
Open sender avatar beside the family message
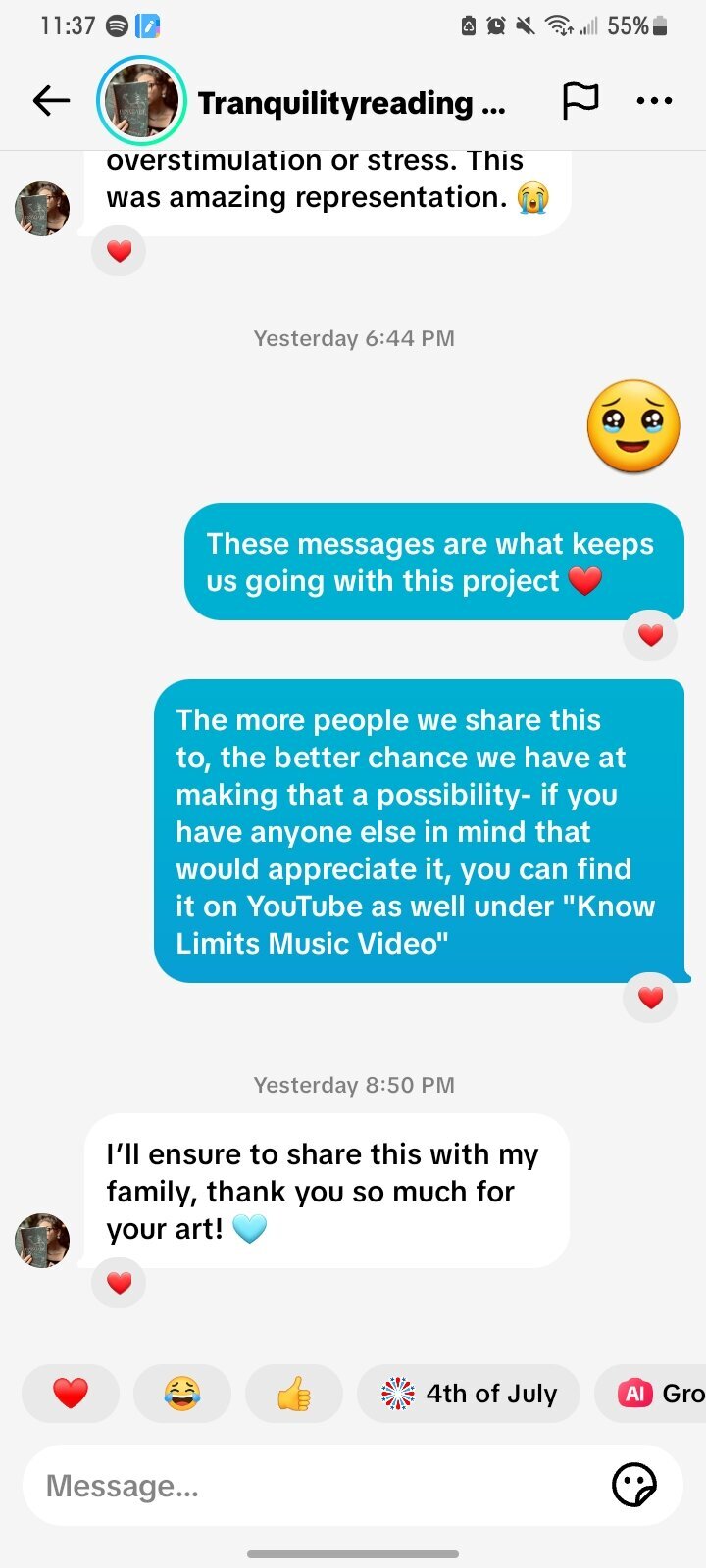pos(42,1240)
